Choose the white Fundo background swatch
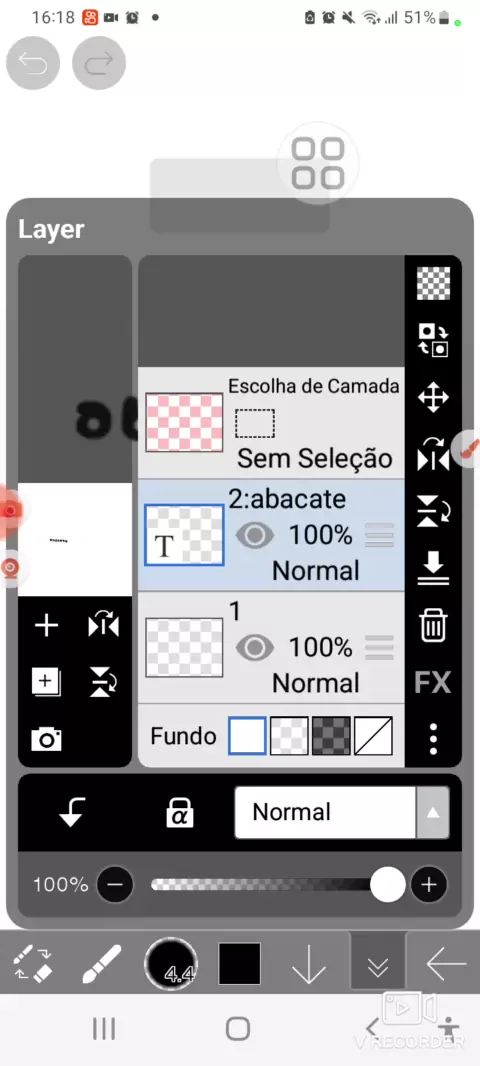This screenshot has height=1066, width=480. (x=247, y=736)
